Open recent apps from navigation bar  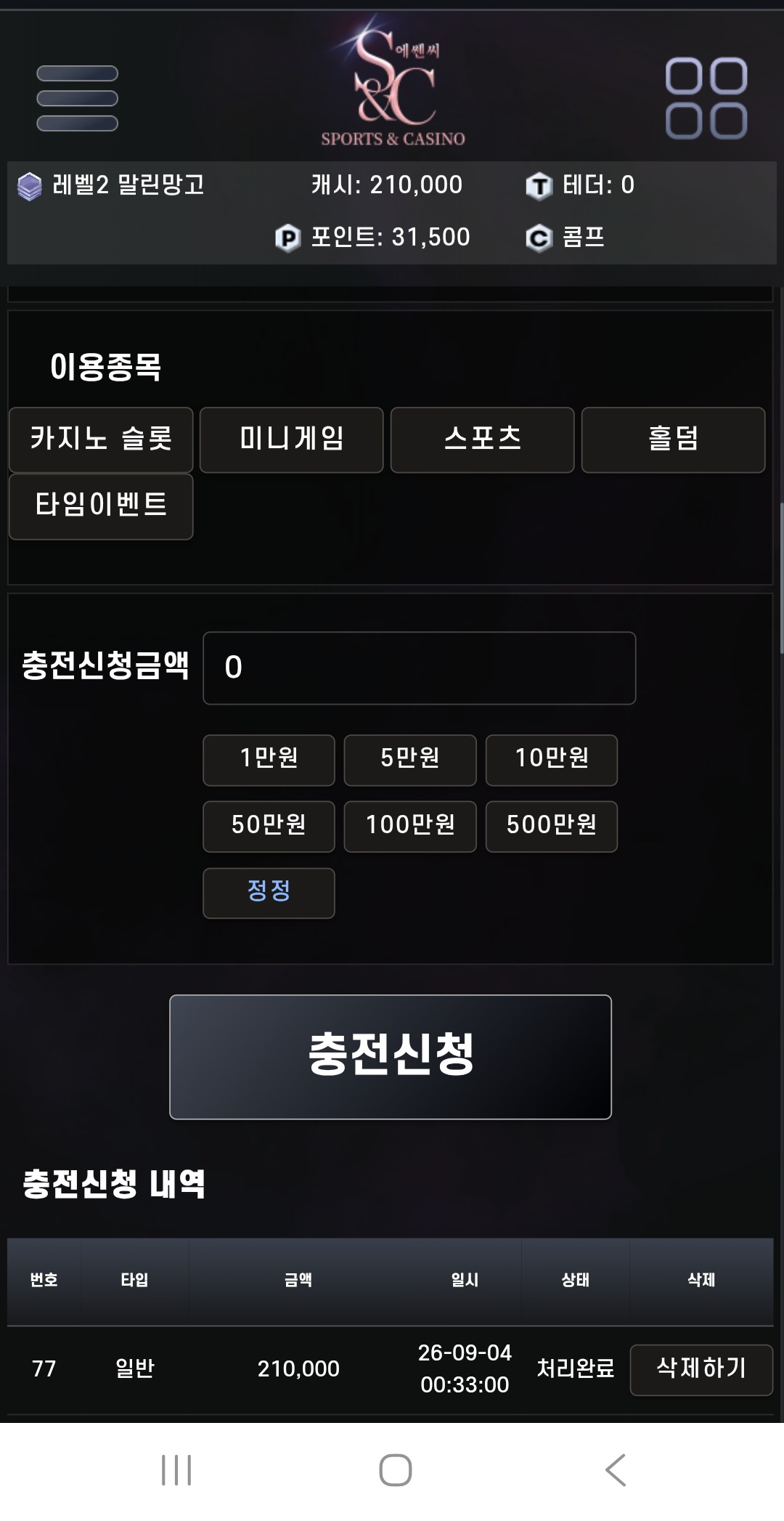point(176,1470)
